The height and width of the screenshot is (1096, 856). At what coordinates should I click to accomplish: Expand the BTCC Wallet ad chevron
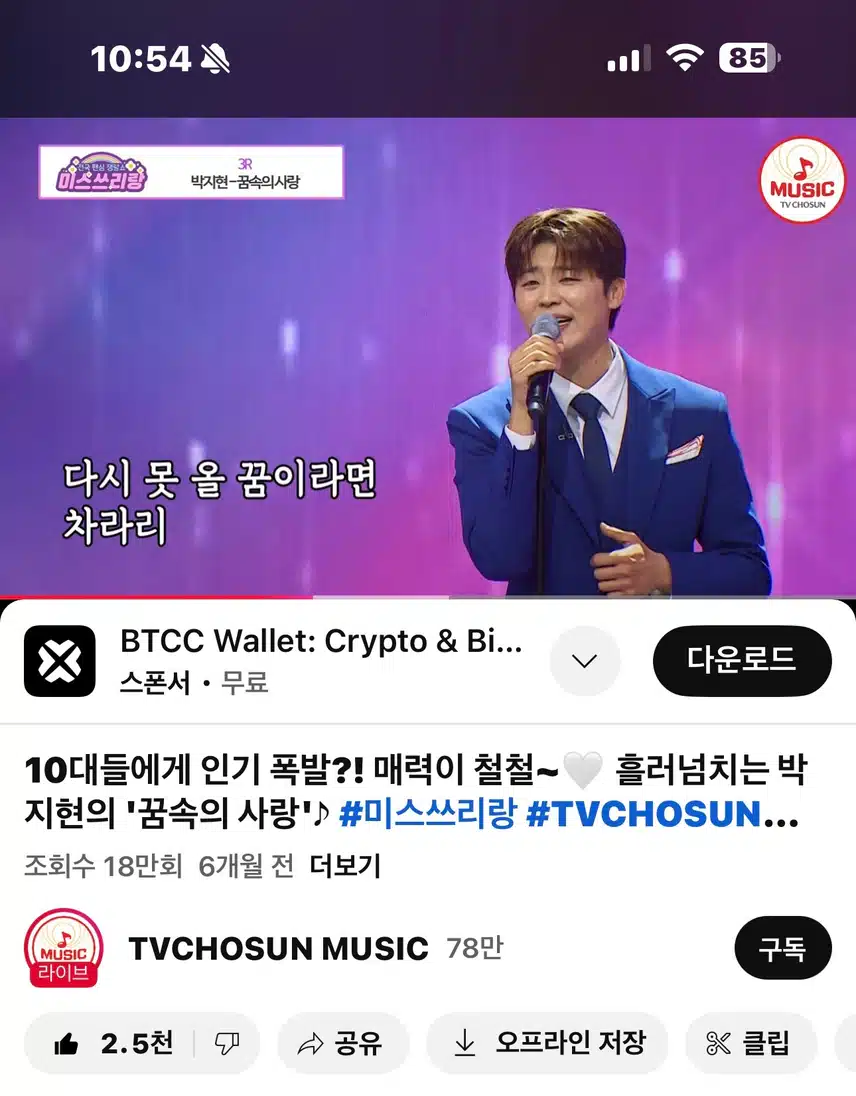point(584,661)
